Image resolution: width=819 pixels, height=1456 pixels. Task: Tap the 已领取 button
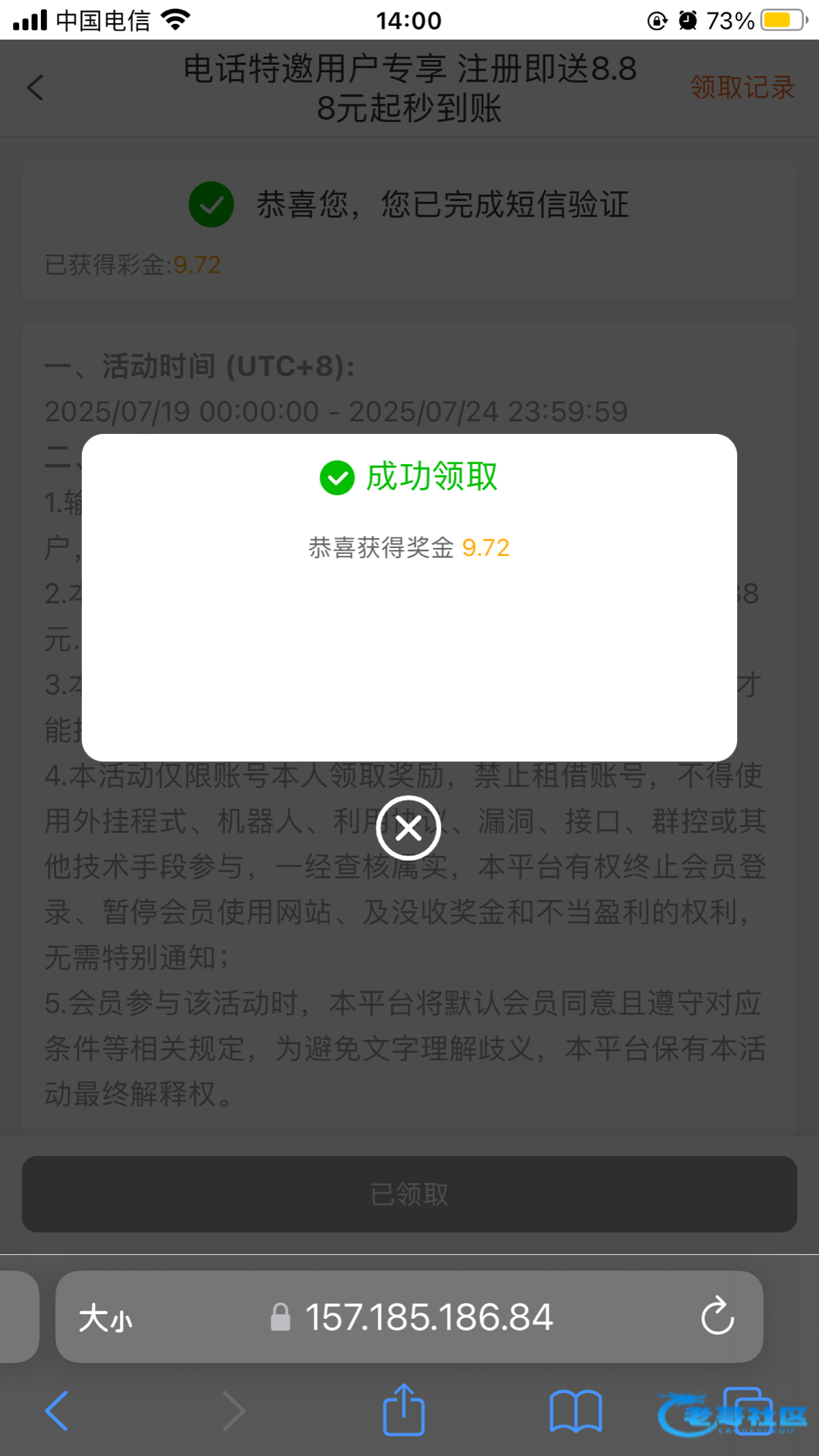(409, 1194)
